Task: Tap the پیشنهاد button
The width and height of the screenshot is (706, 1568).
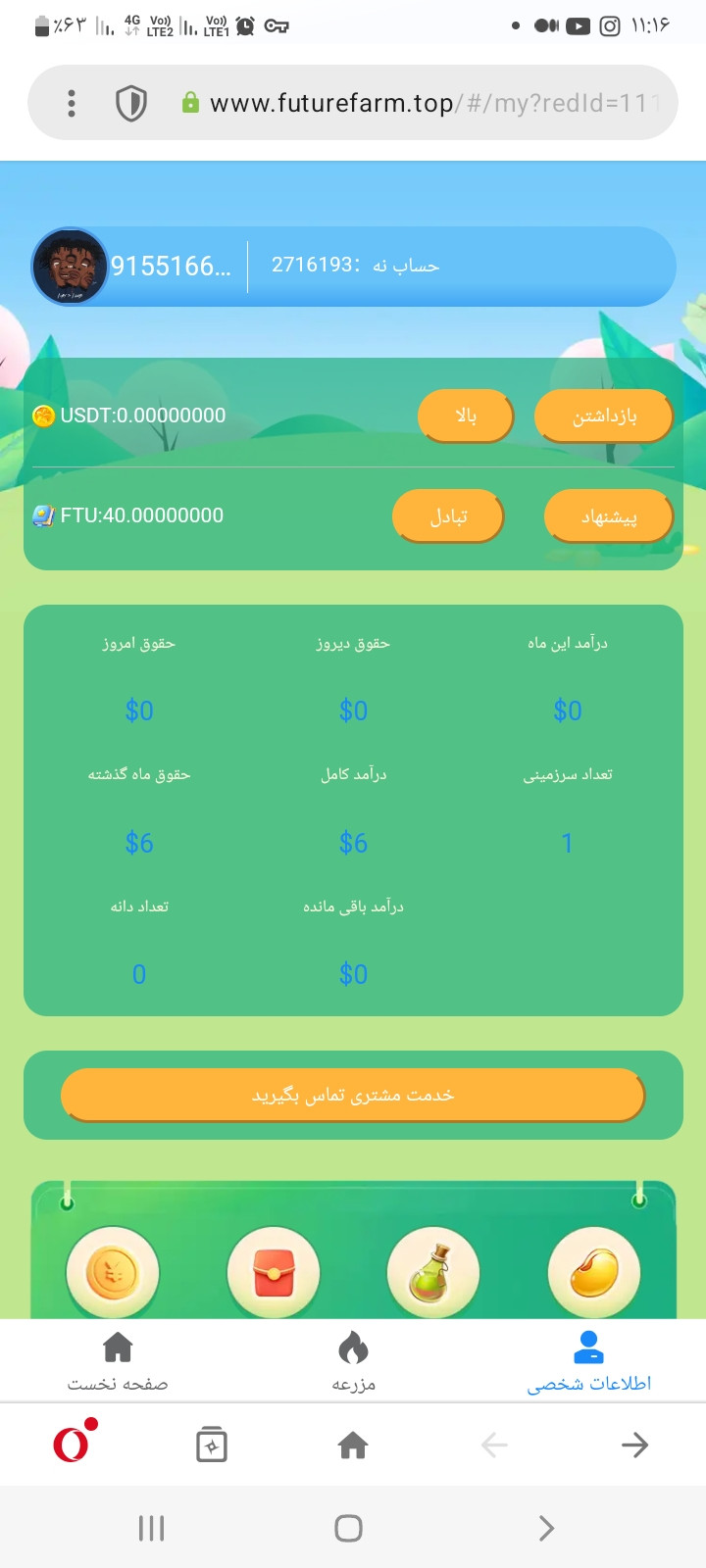Action: (609, 516)
